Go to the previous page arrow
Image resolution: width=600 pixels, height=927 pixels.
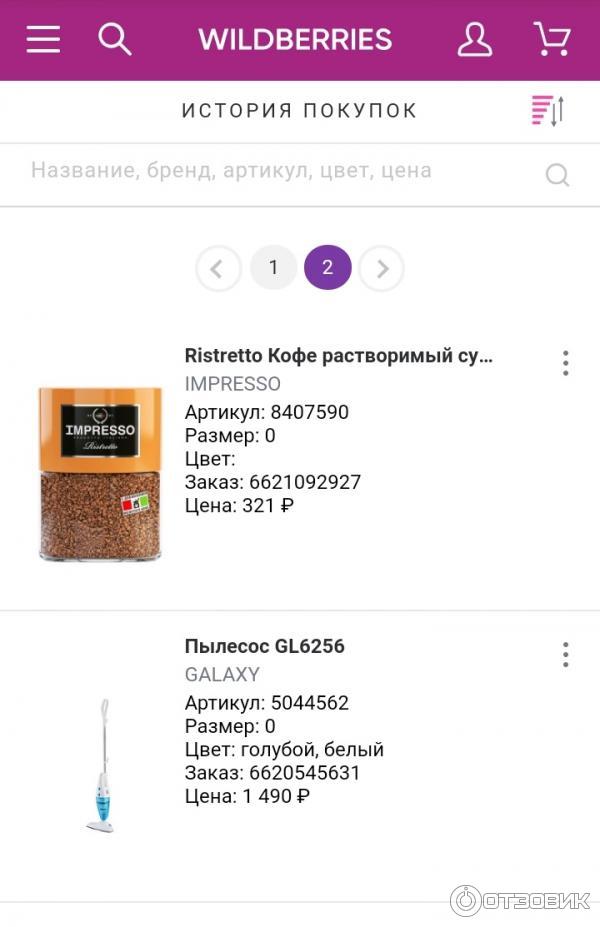click(219, 268)
